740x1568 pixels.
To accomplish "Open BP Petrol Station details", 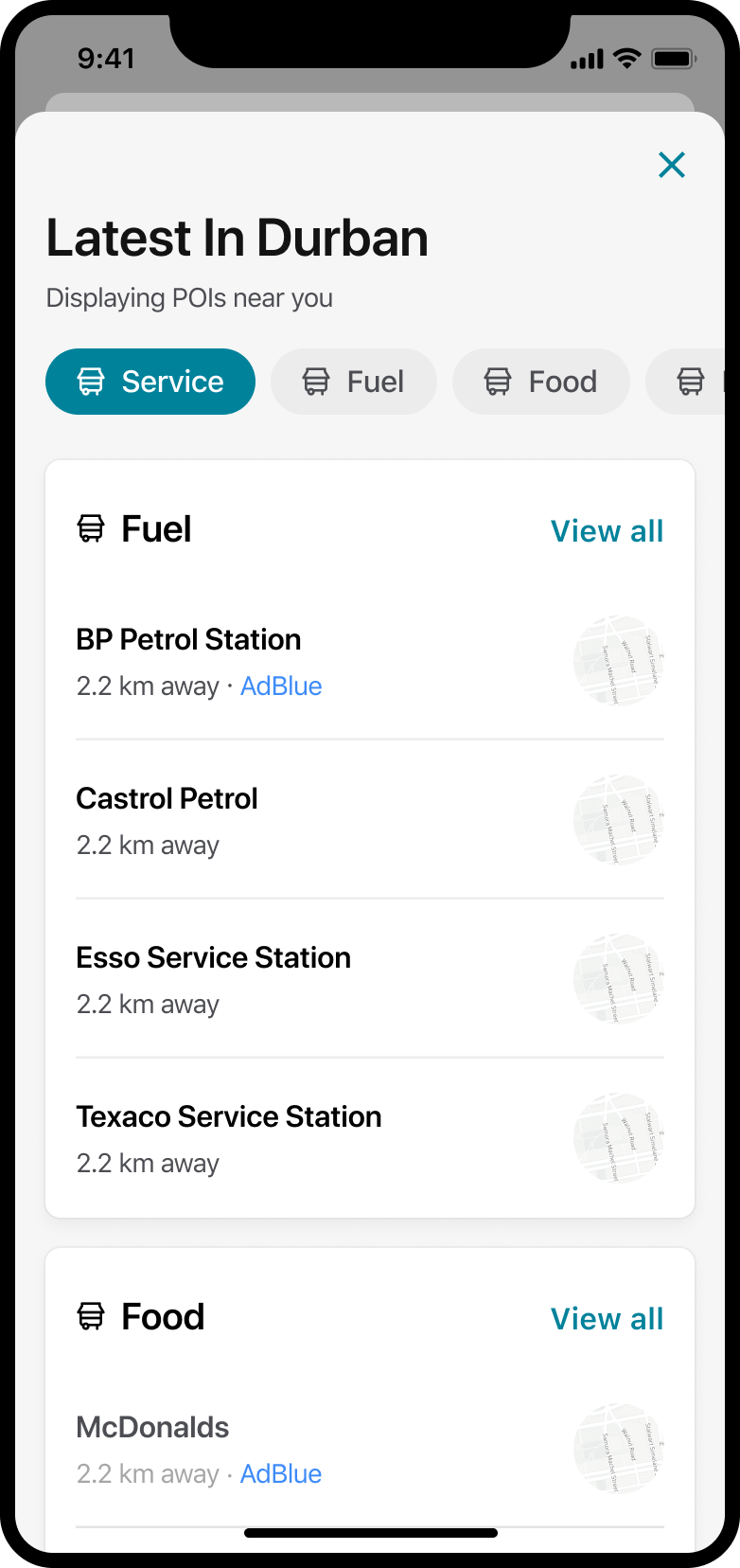I will (x=189, y=640).
